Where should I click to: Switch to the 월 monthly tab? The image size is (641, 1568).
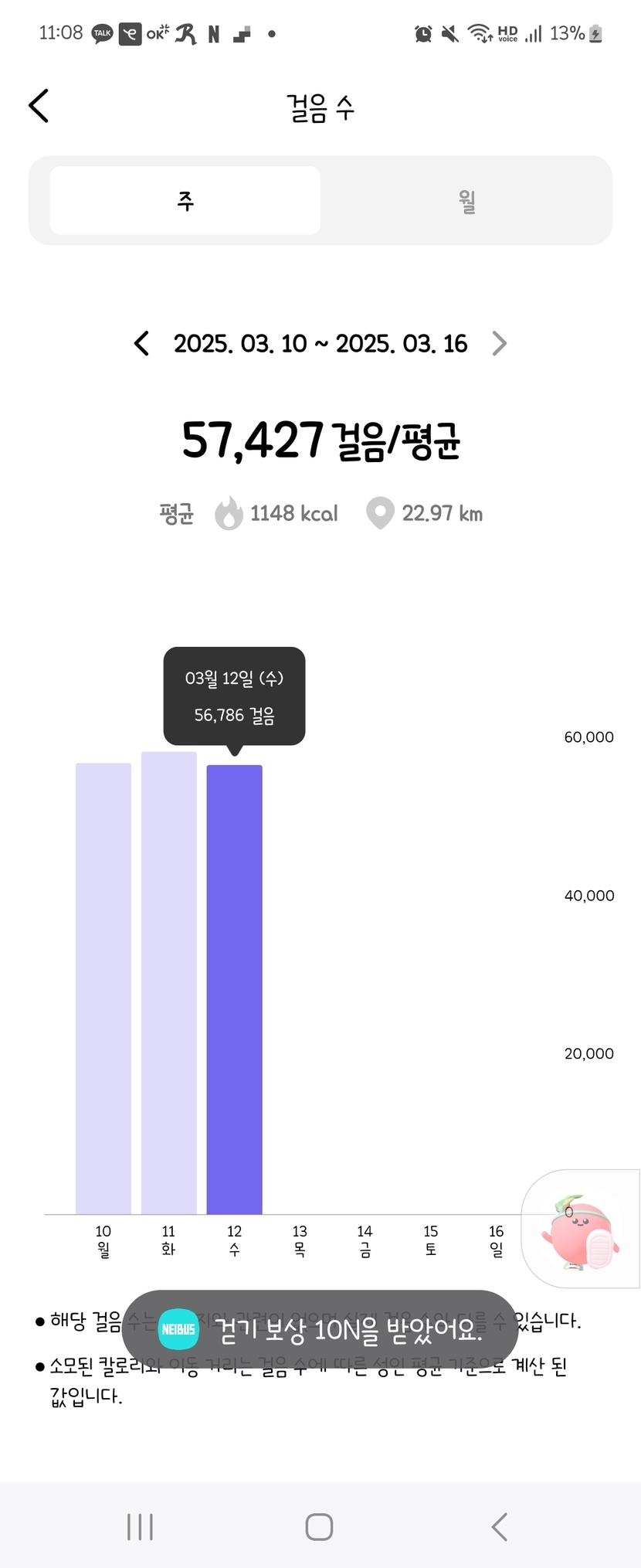point(466,201)
